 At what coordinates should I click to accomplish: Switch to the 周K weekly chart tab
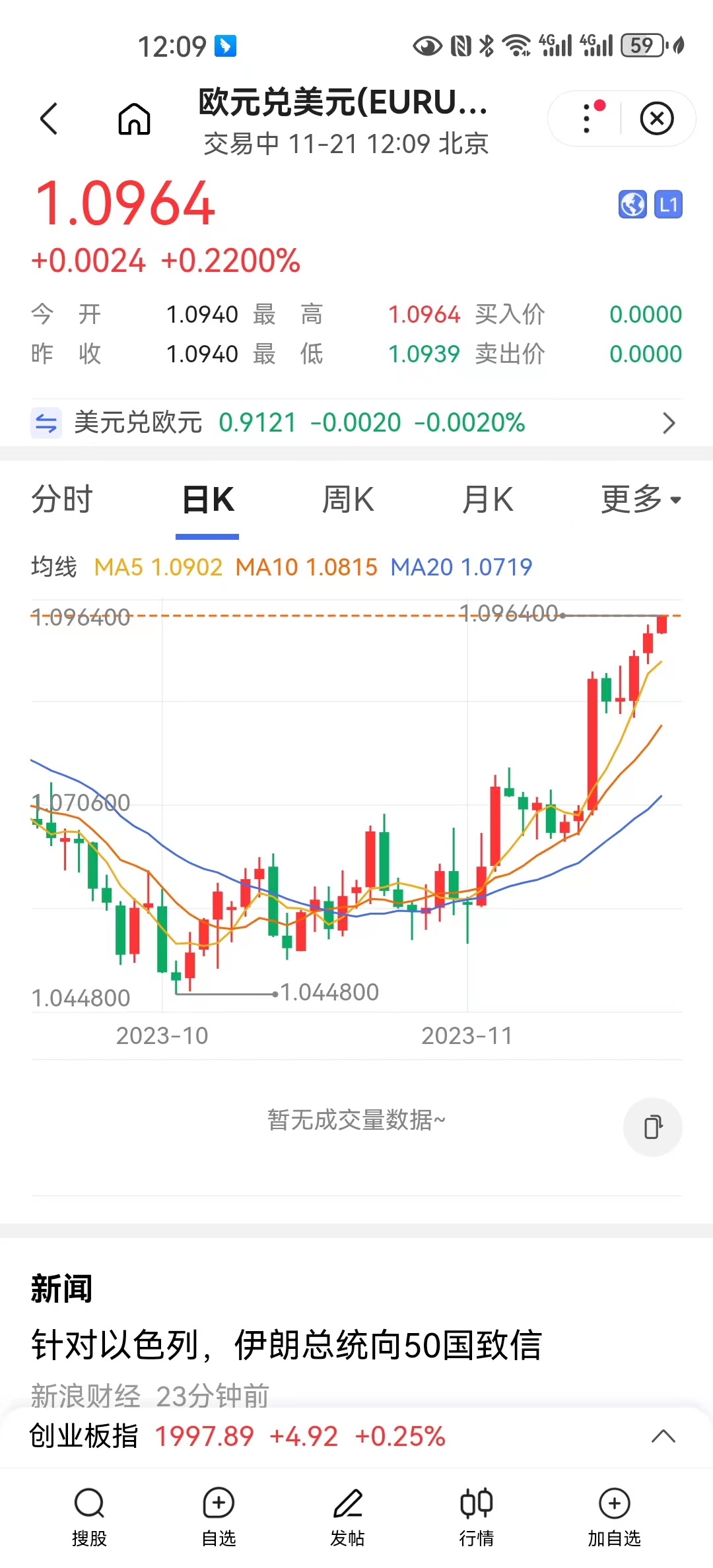[348, 500]
